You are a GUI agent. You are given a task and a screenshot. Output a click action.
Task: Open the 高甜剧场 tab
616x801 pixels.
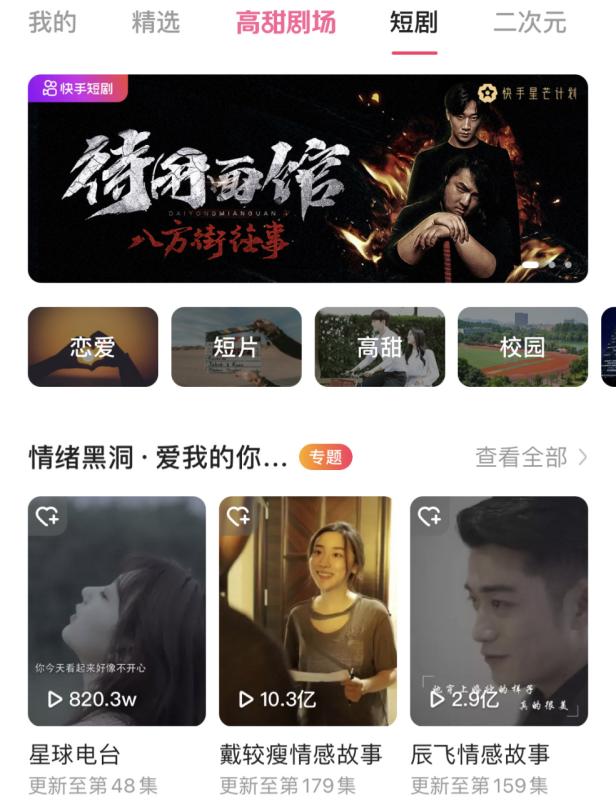(x=286, y=22)
